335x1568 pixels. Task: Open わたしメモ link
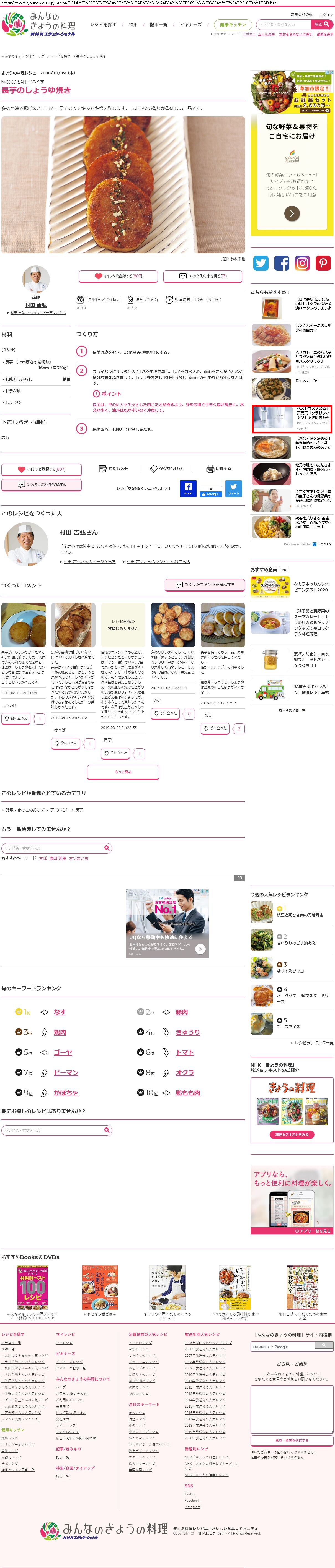point(114,468)
